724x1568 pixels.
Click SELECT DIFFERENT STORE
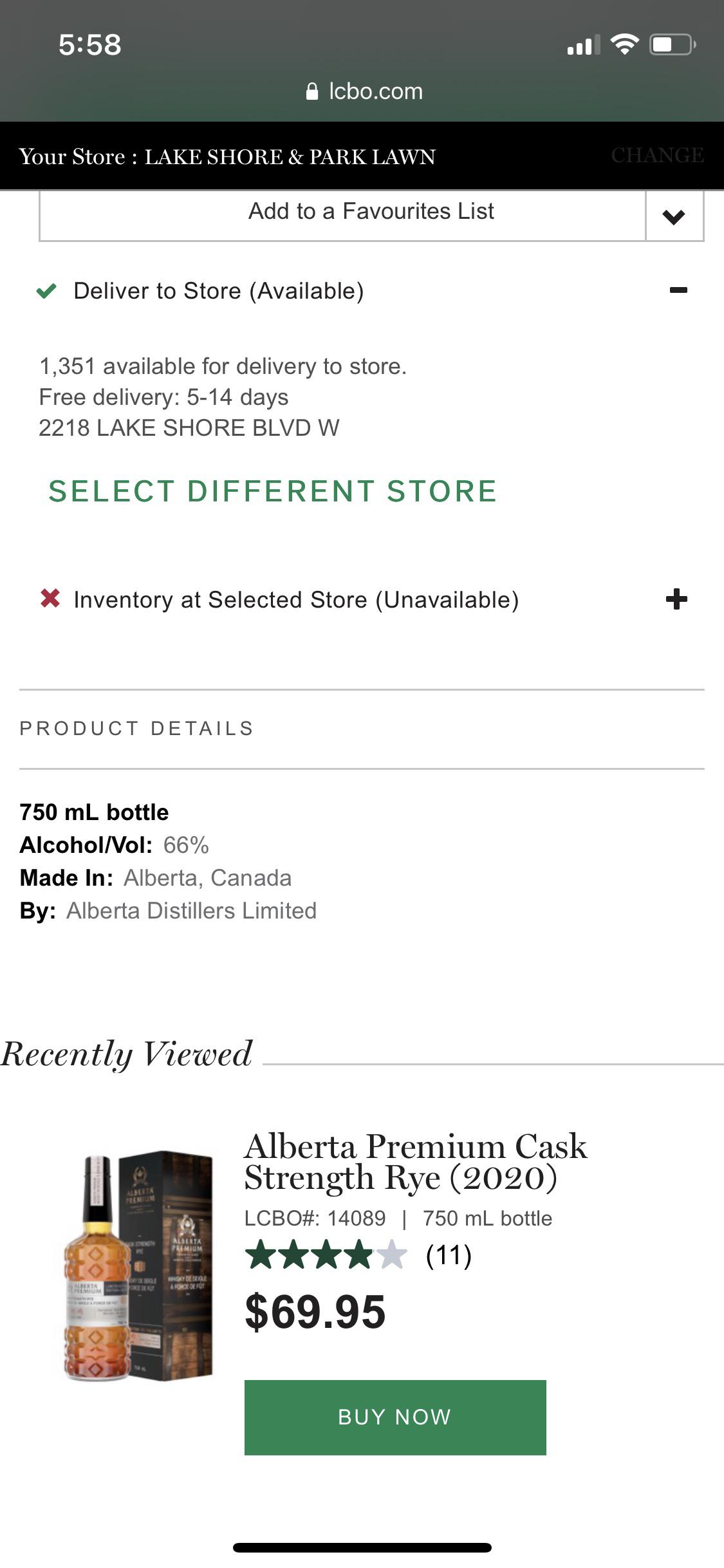click(x=271, y=491)
